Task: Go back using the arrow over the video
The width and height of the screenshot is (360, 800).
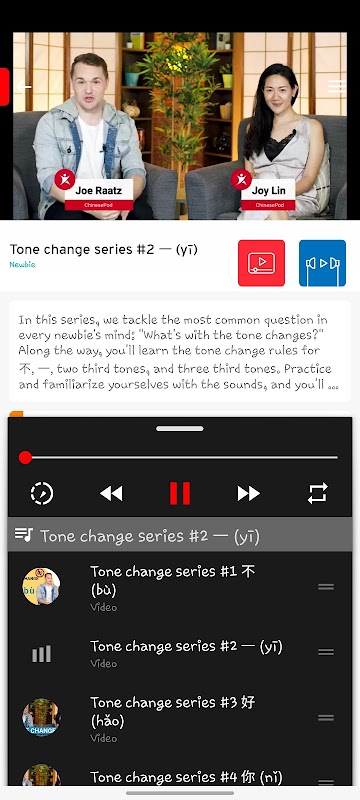Action: point(23,87)
